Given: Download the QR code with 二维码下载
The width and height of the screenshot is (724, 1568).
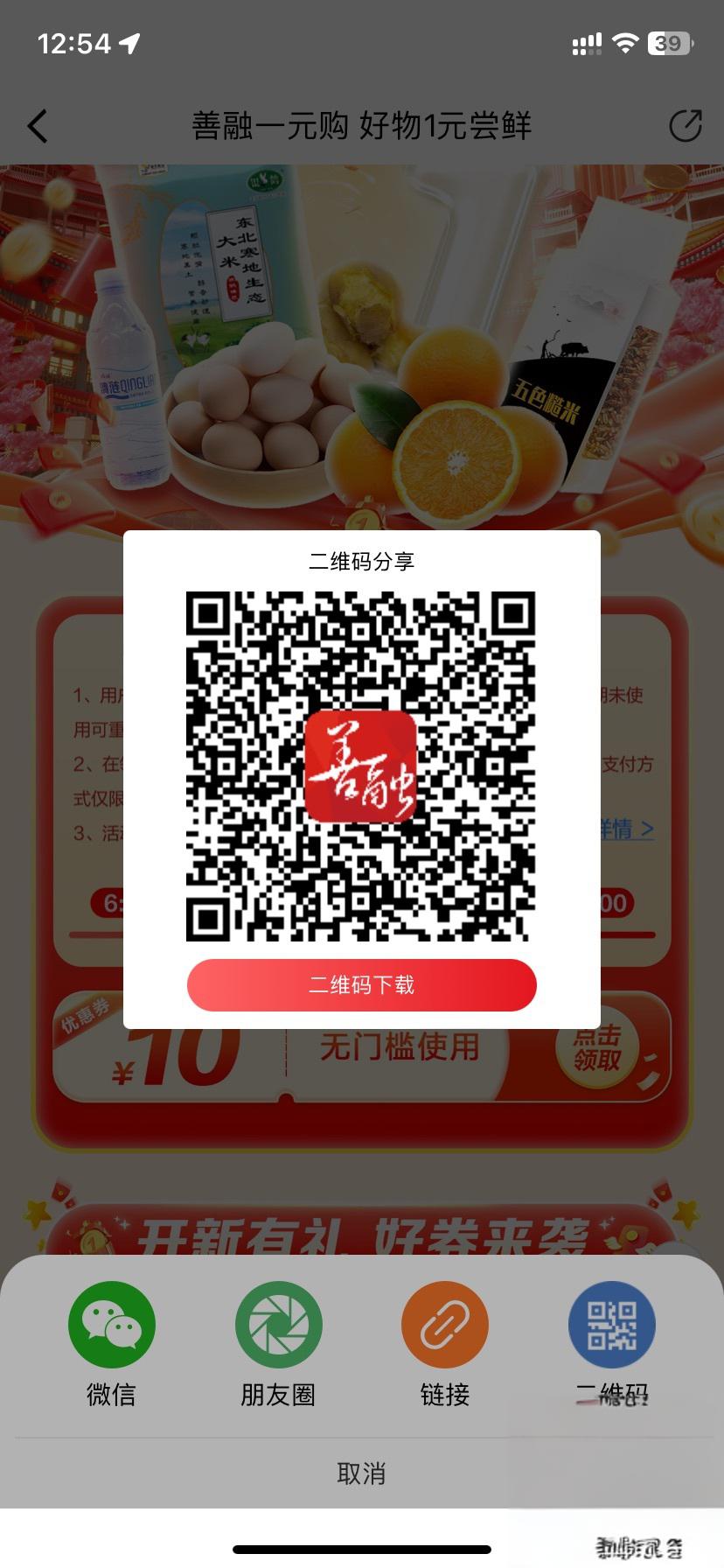Looking at the screenshot, I should (361, 985).
